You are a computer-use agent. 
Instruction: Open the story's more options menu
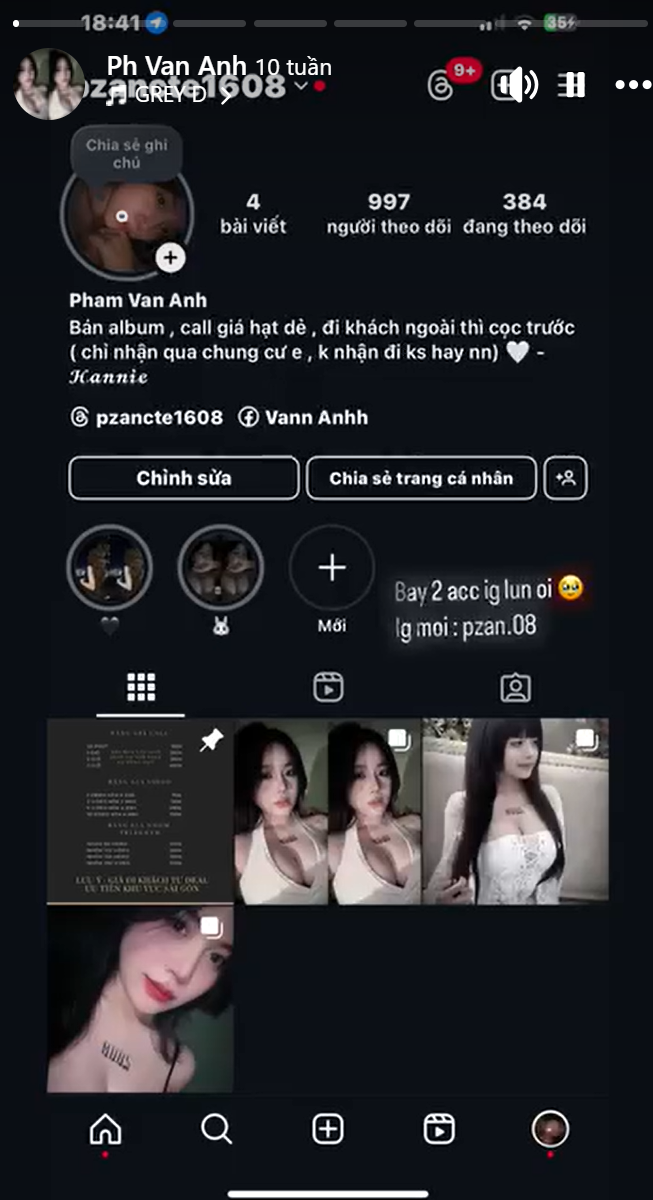point(632,85)
